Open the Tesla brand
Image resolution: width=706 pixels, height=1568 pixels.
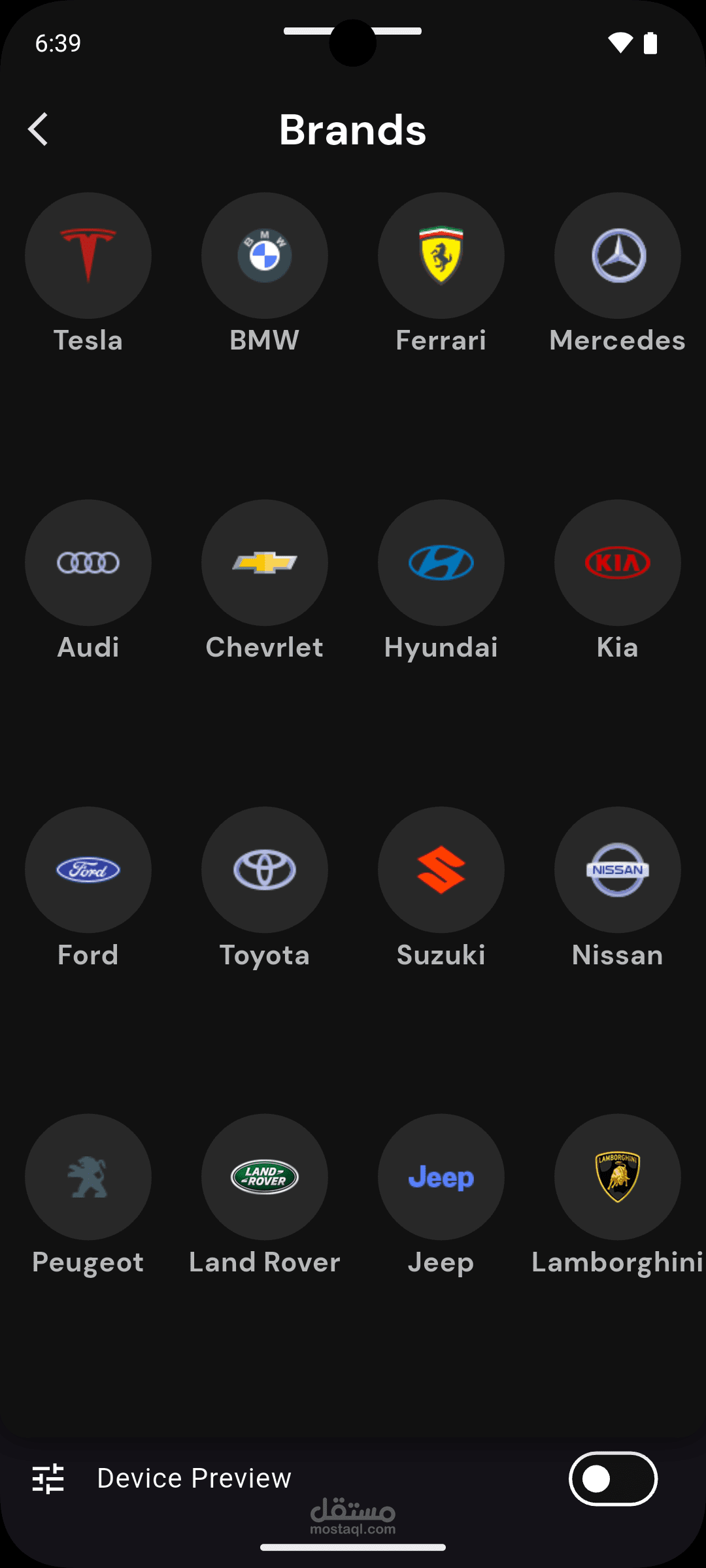(x=88, y=255)
